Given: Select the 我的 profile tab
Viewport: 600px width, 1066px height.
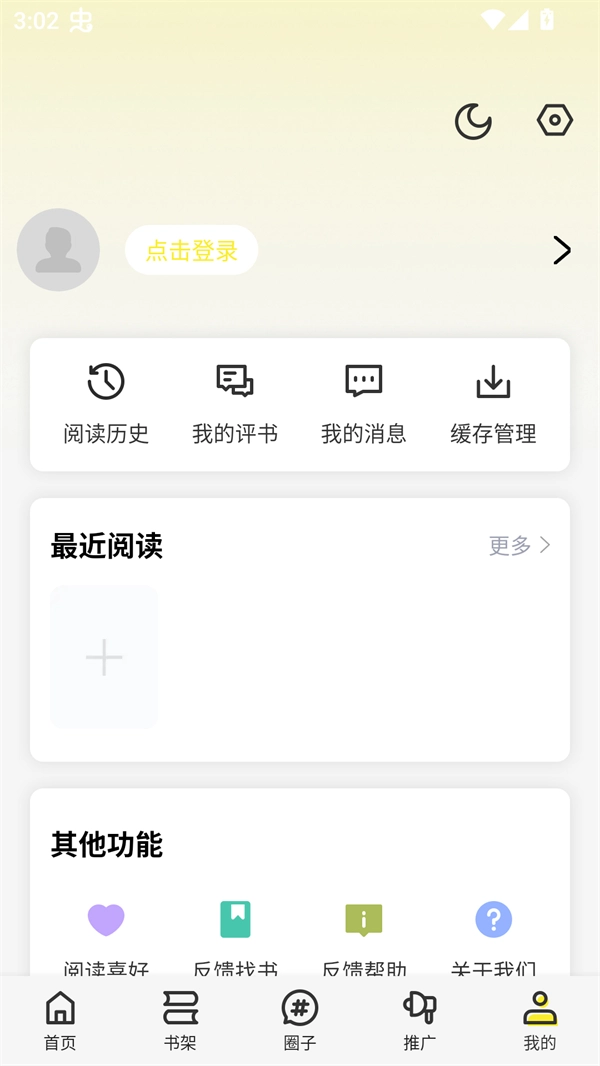Looking at the screenshot, I should (x=540, y=1020).
